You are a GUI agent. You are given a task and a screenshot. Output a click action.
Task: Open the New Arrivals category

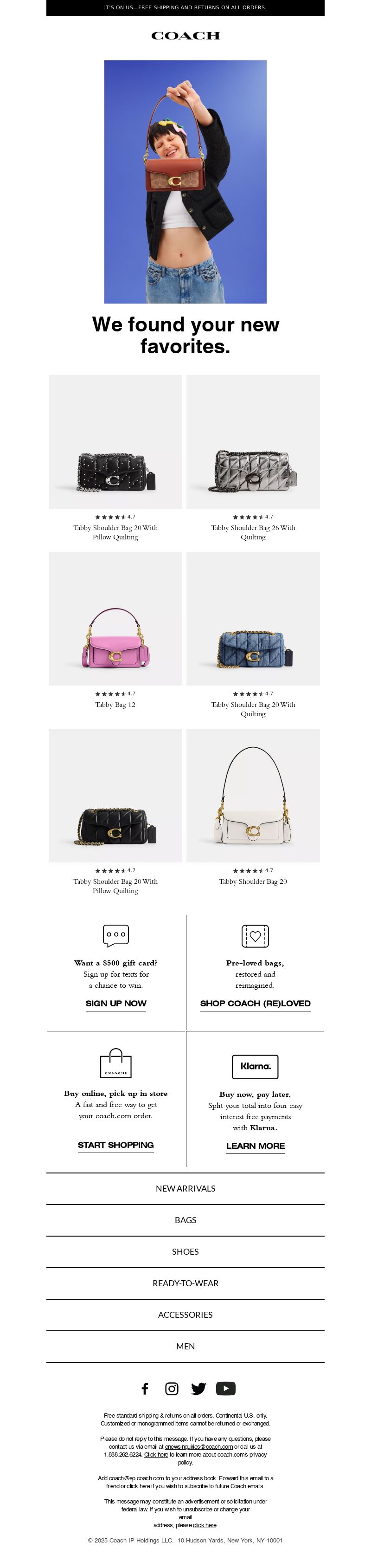tap(185, 1188)
